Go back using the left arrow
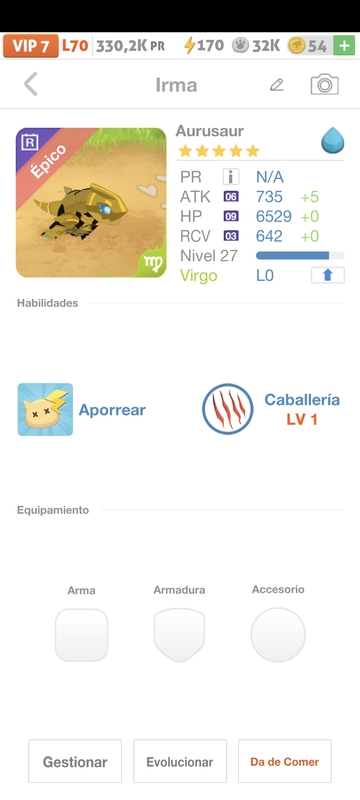The height and width of the screenshot is (800, 360). [x=31, y=84]
